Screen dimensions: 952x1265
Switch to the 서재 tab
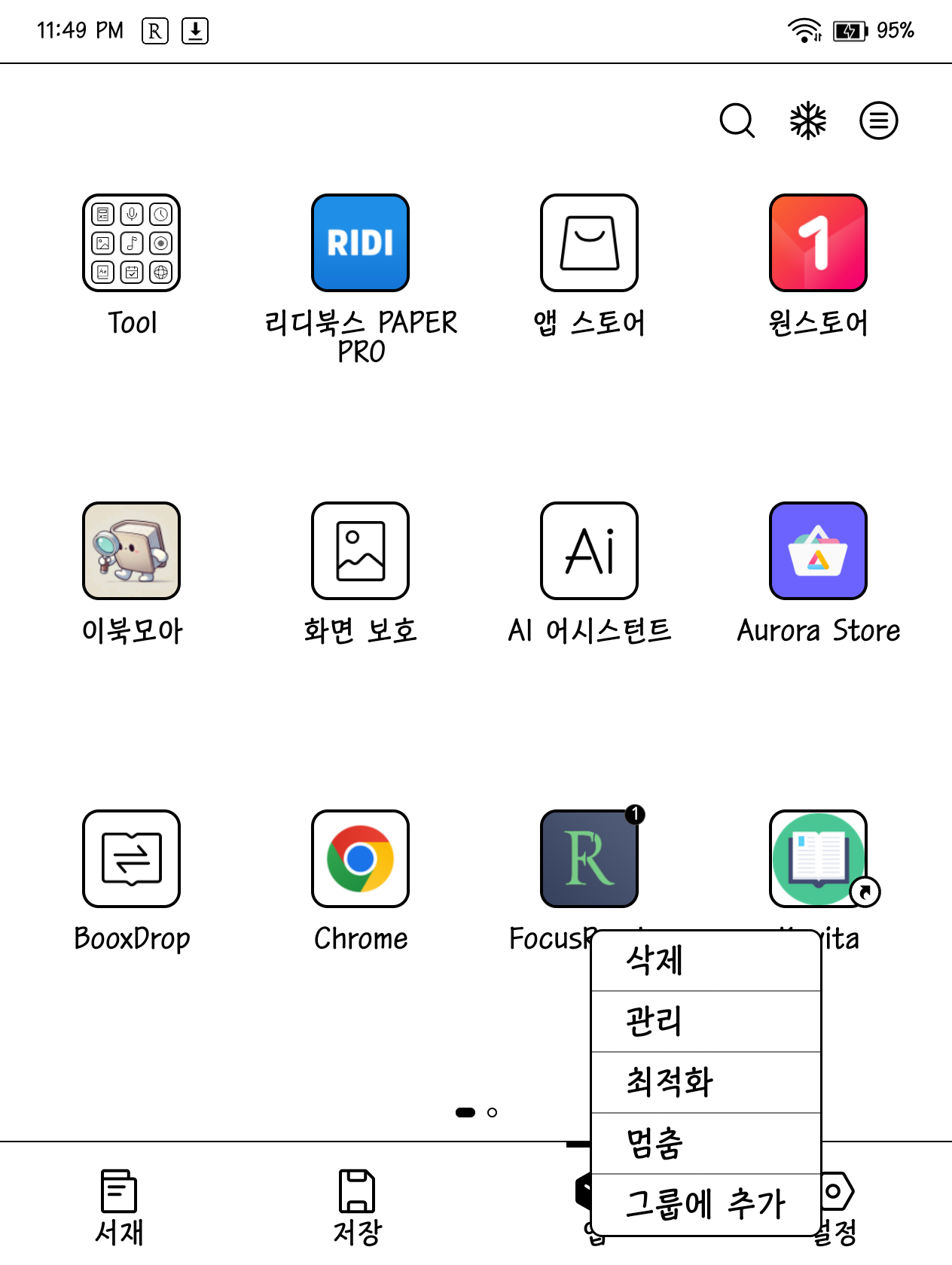click(x=119, y=1206)
